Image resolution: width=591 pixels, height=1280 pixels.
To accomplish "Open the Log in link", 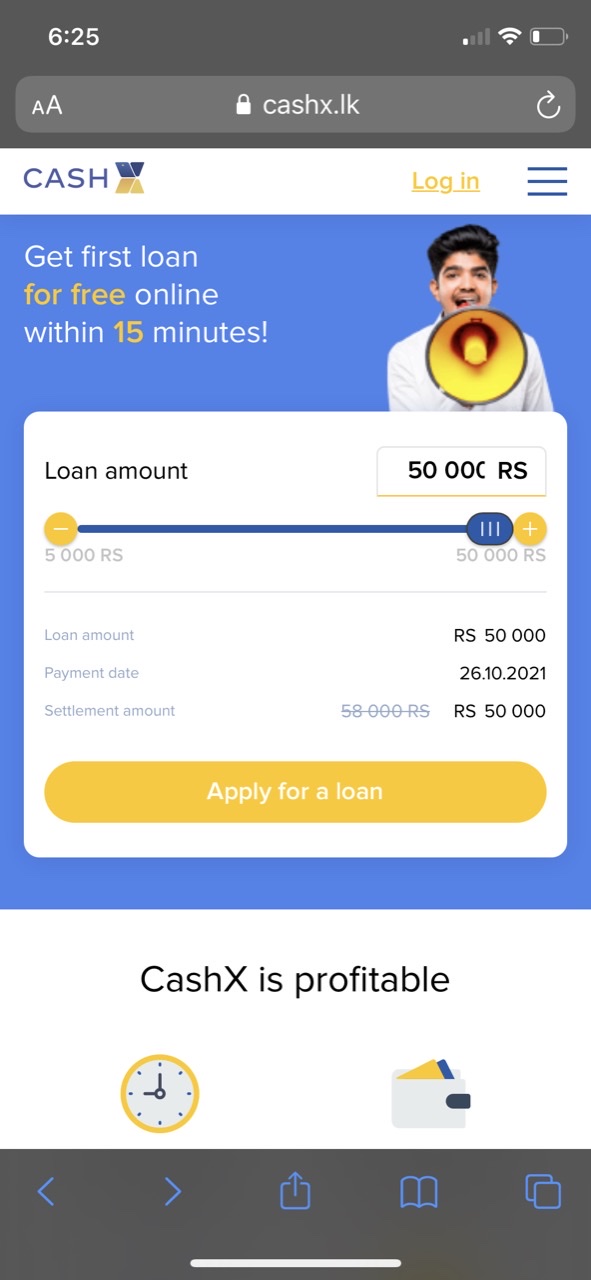I will (x=445, y=181).
